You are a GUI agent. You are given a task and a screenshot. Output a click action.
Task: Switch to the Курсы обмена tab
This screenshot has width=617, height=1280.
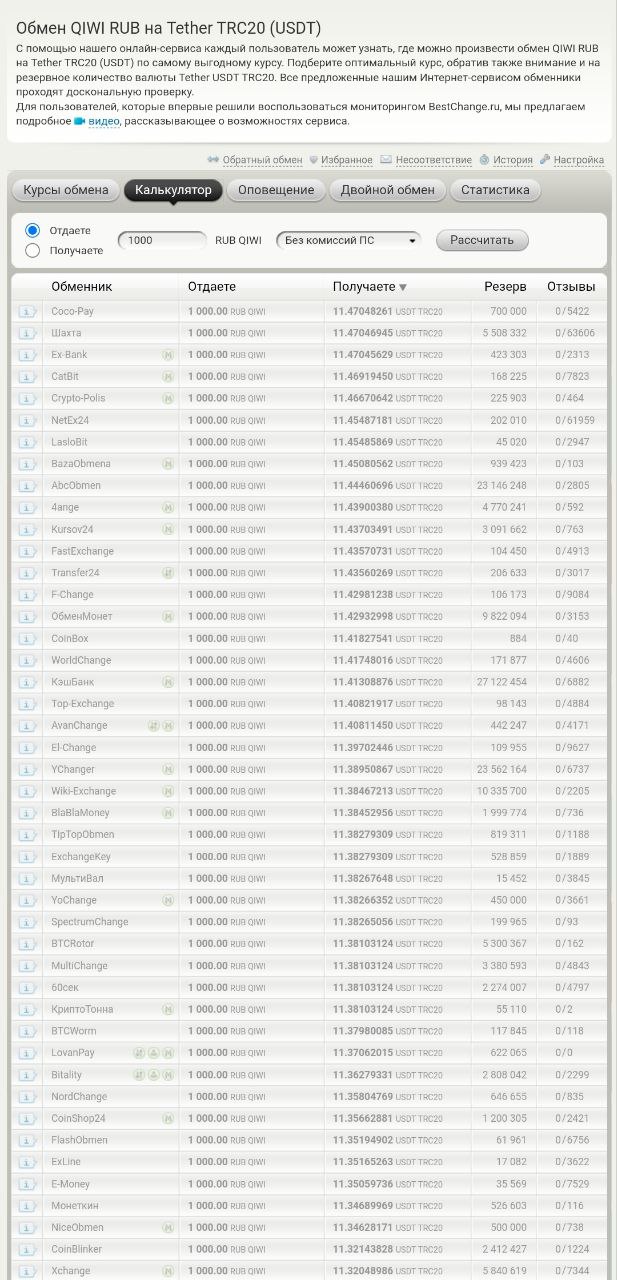66,190
